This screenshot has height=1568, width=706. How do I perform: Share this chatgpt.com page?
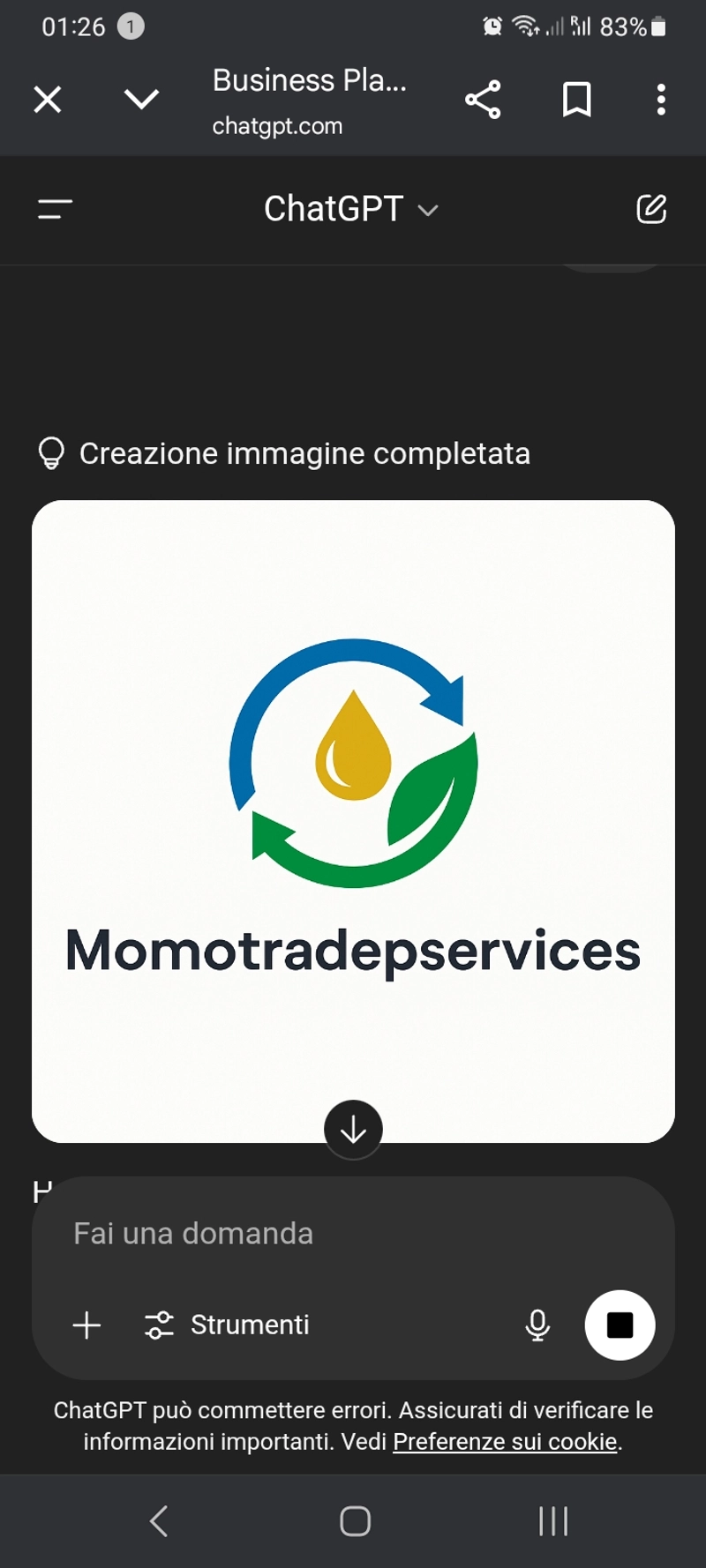[x=483, y=99]
